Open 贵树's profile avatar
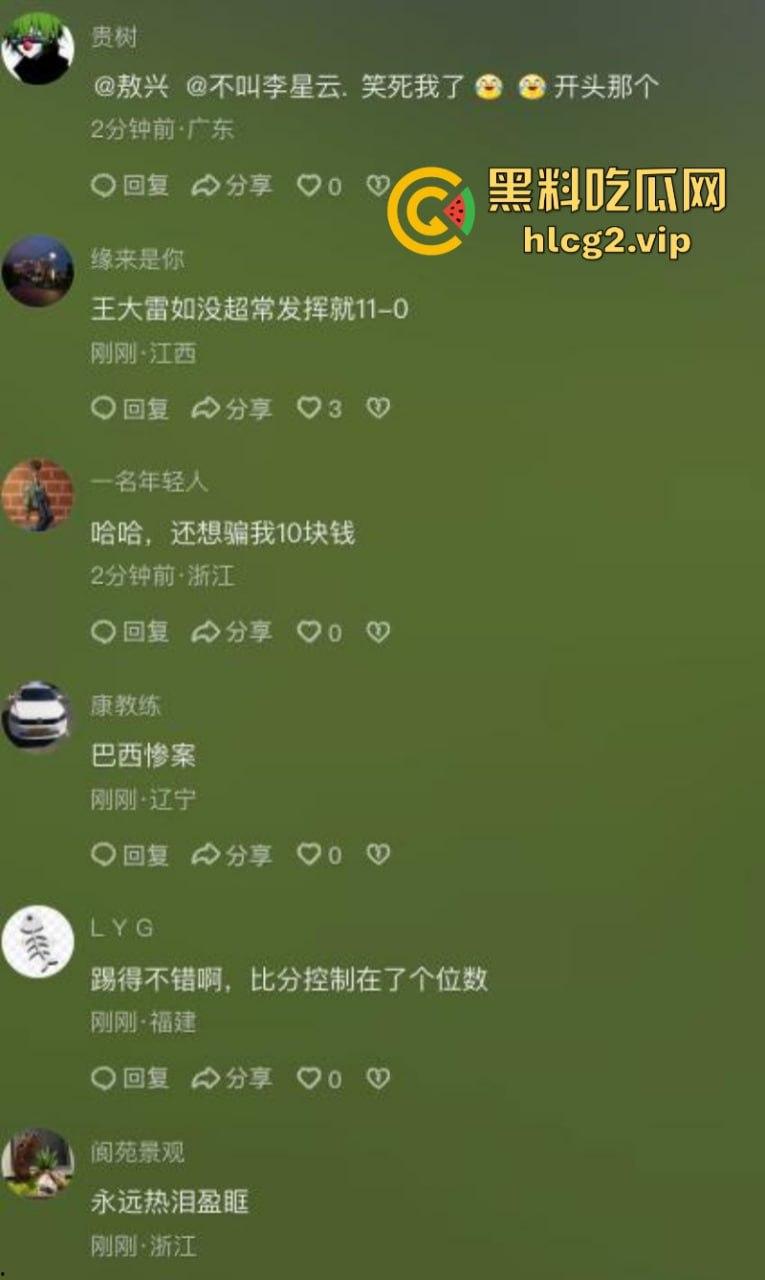765x1280 pixels. point(38,48)
